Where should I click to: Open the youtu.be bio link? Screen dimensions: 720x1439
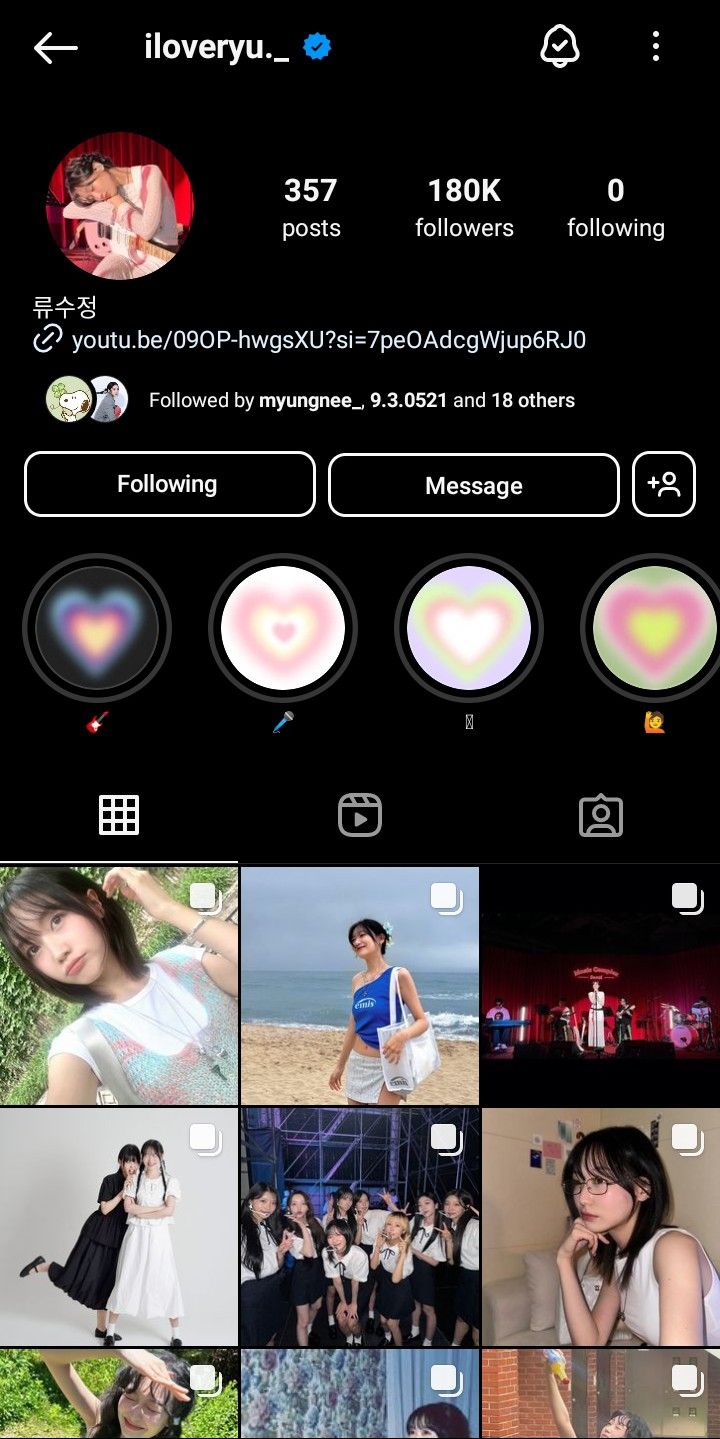[x=328, y=340]
